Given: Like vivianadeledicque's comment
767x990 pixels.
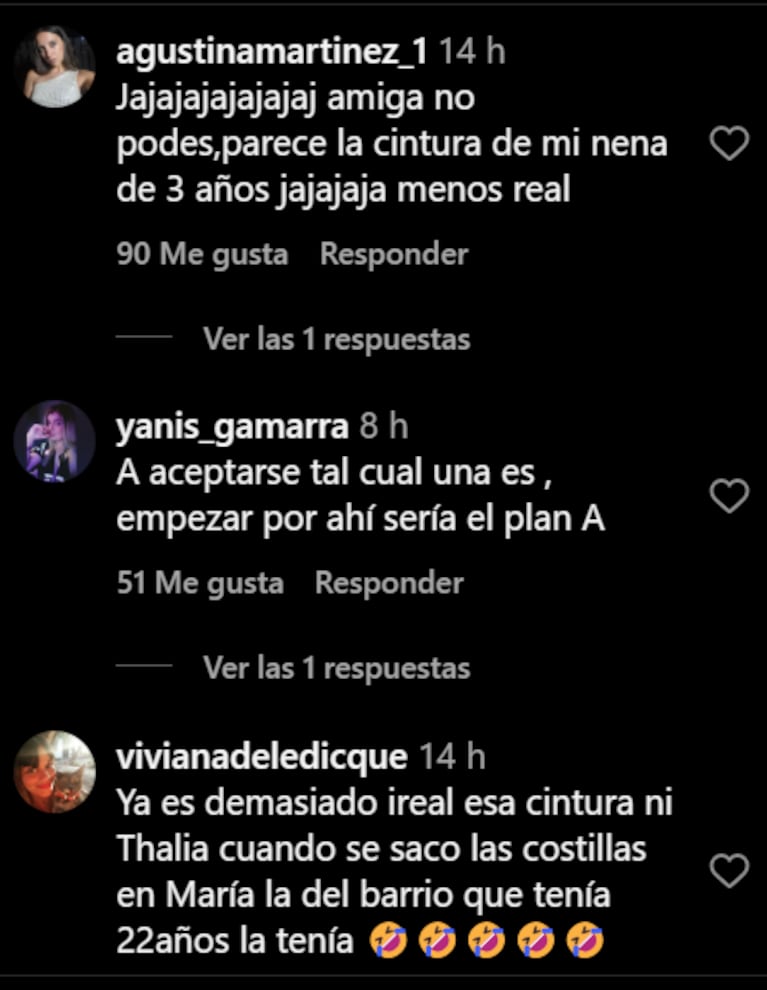Looking at the screenshot, I should tap(728, 870).
